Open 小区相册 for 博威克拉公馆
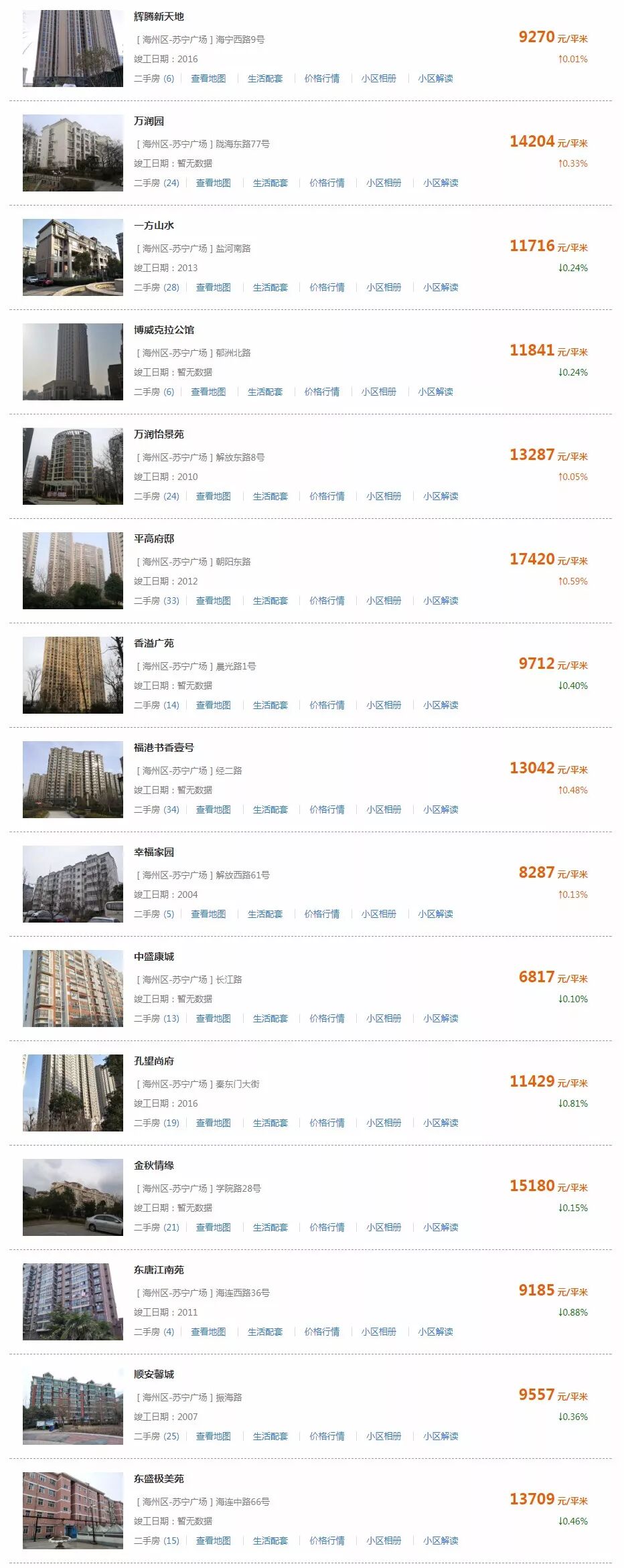This screenshot has height=1568, width=624. [x=379, y=392]
